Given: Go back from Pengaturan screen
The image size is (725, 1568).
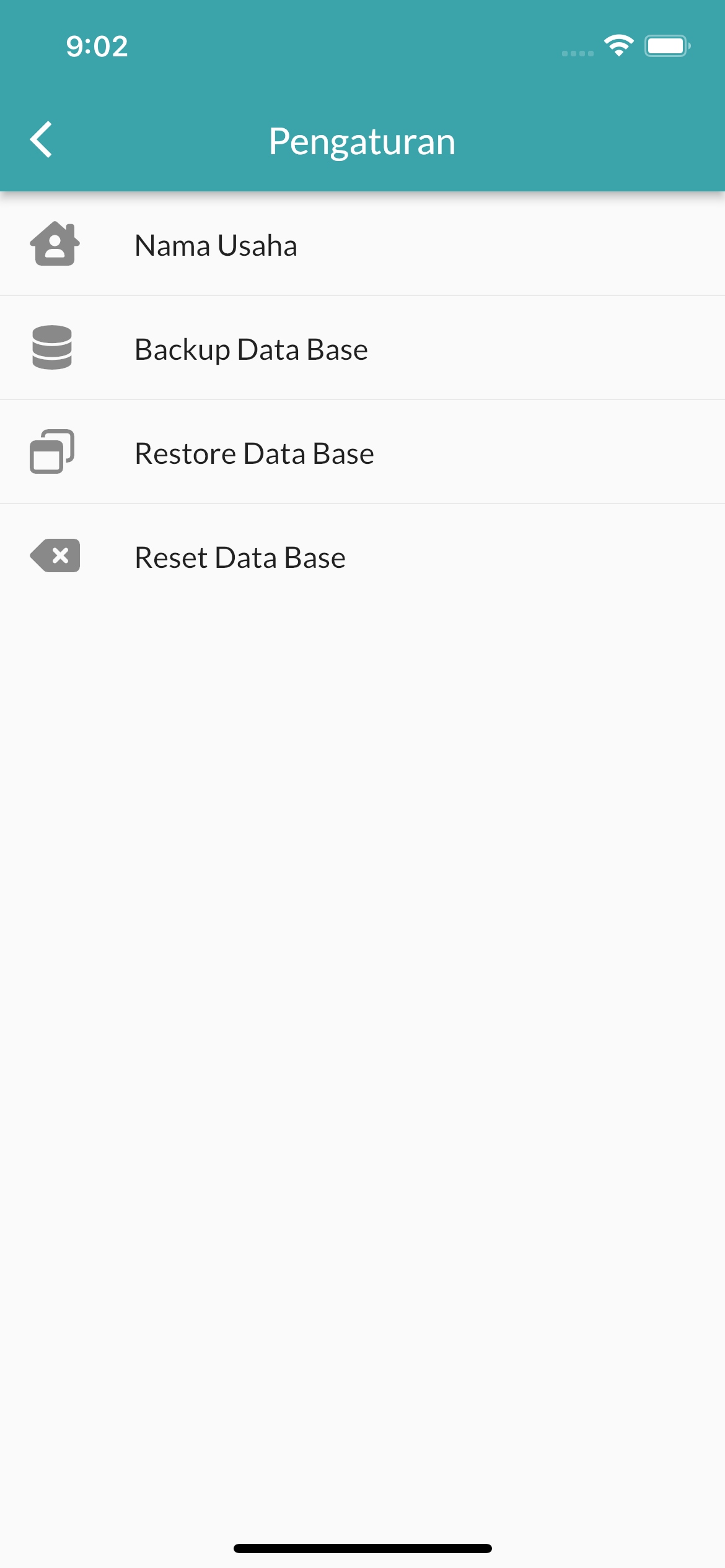Looking at the screenshot, I should pyautogui.click(x=42, y=140).
